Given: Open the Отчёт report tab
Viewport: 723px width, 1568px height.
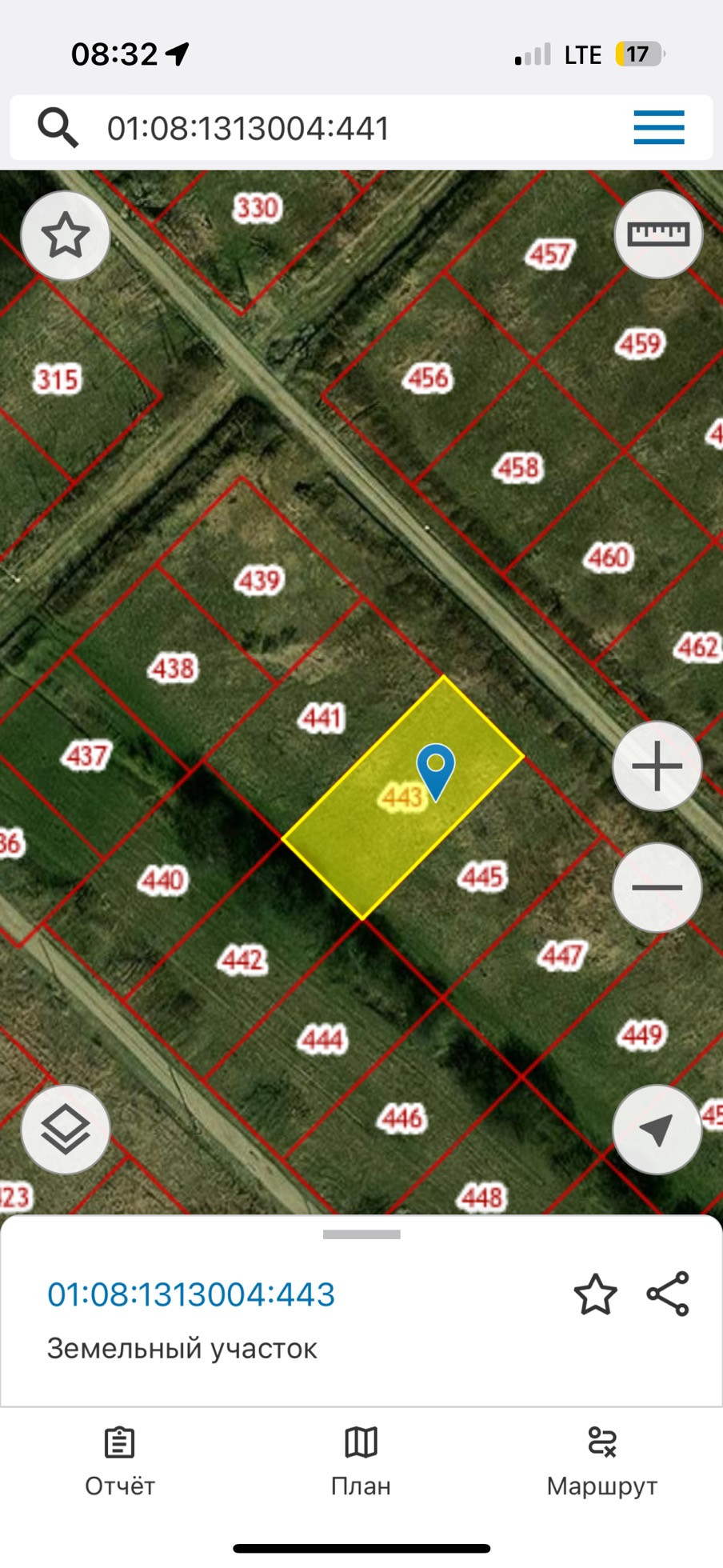Looking at the screenshot, I should (120, 1461).
